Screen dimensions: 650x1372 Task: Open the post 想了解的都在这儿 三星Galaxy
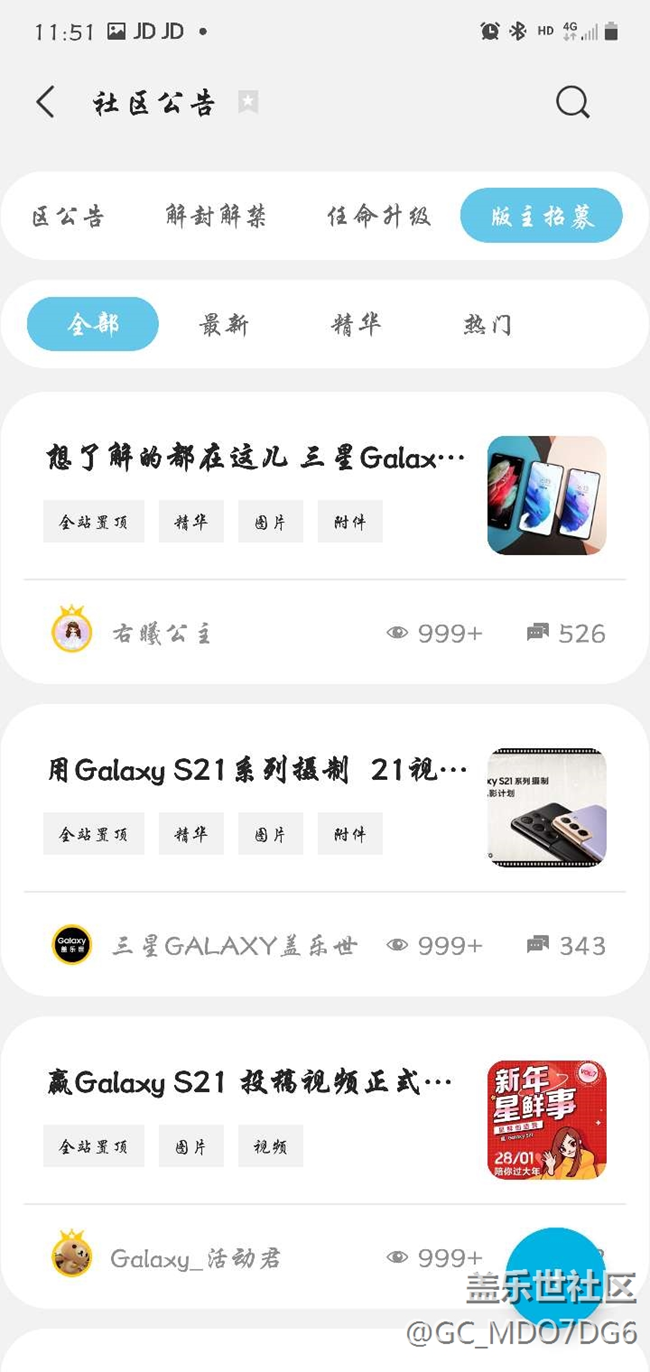click(256, 459)
